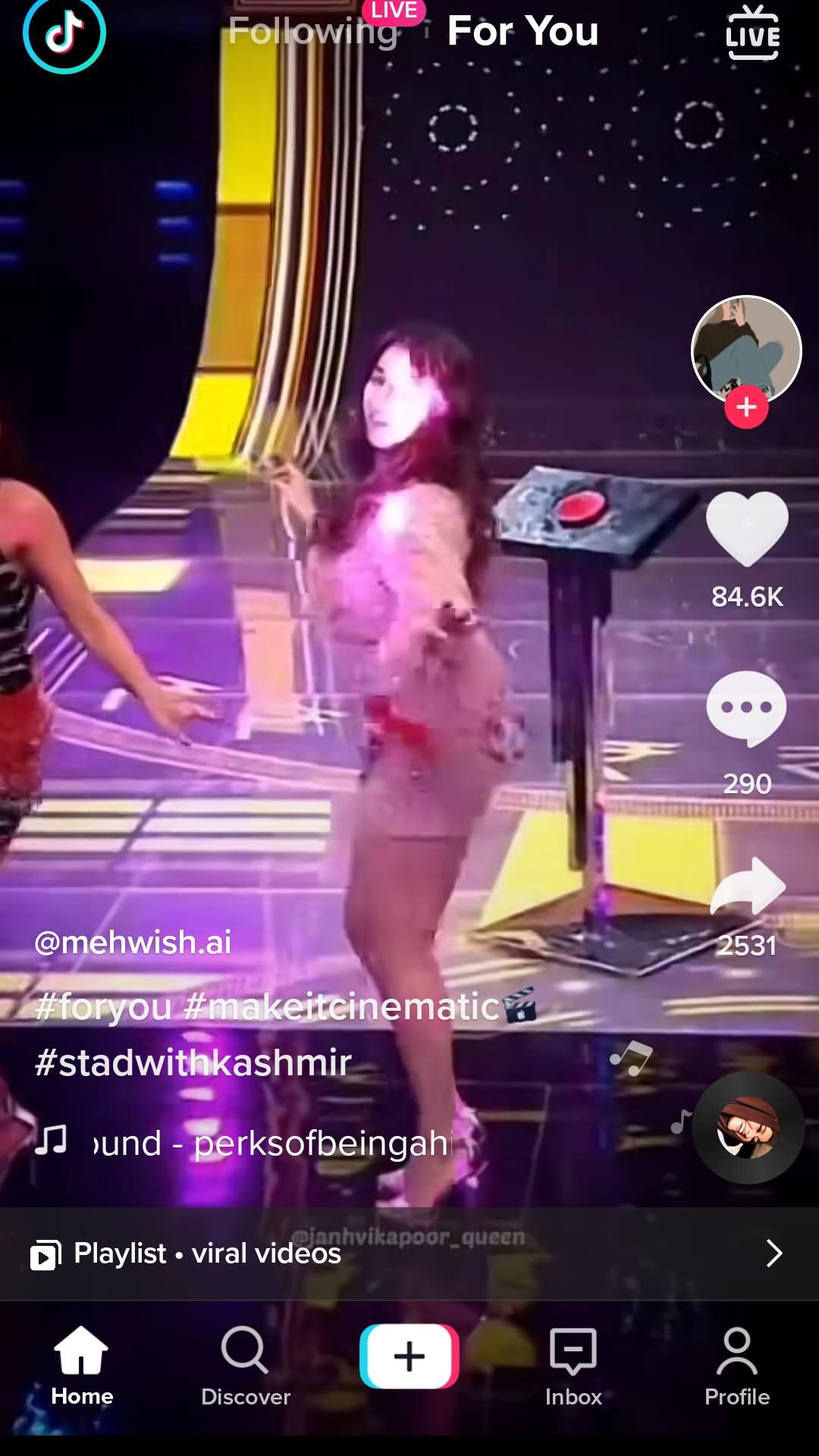
Task: Share this video via the arrow icon
Action: (748, 886)
